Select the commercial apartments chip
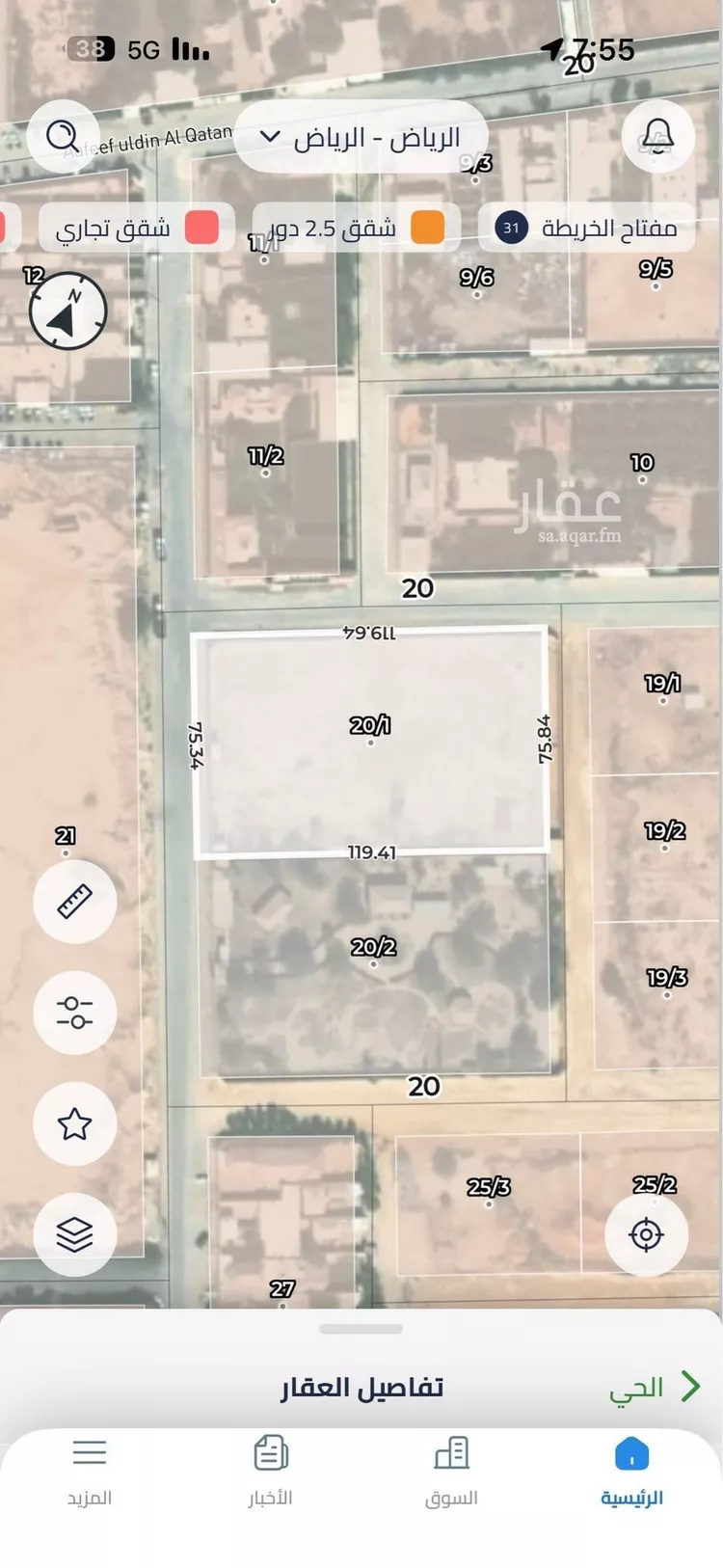 coord(136,229)
